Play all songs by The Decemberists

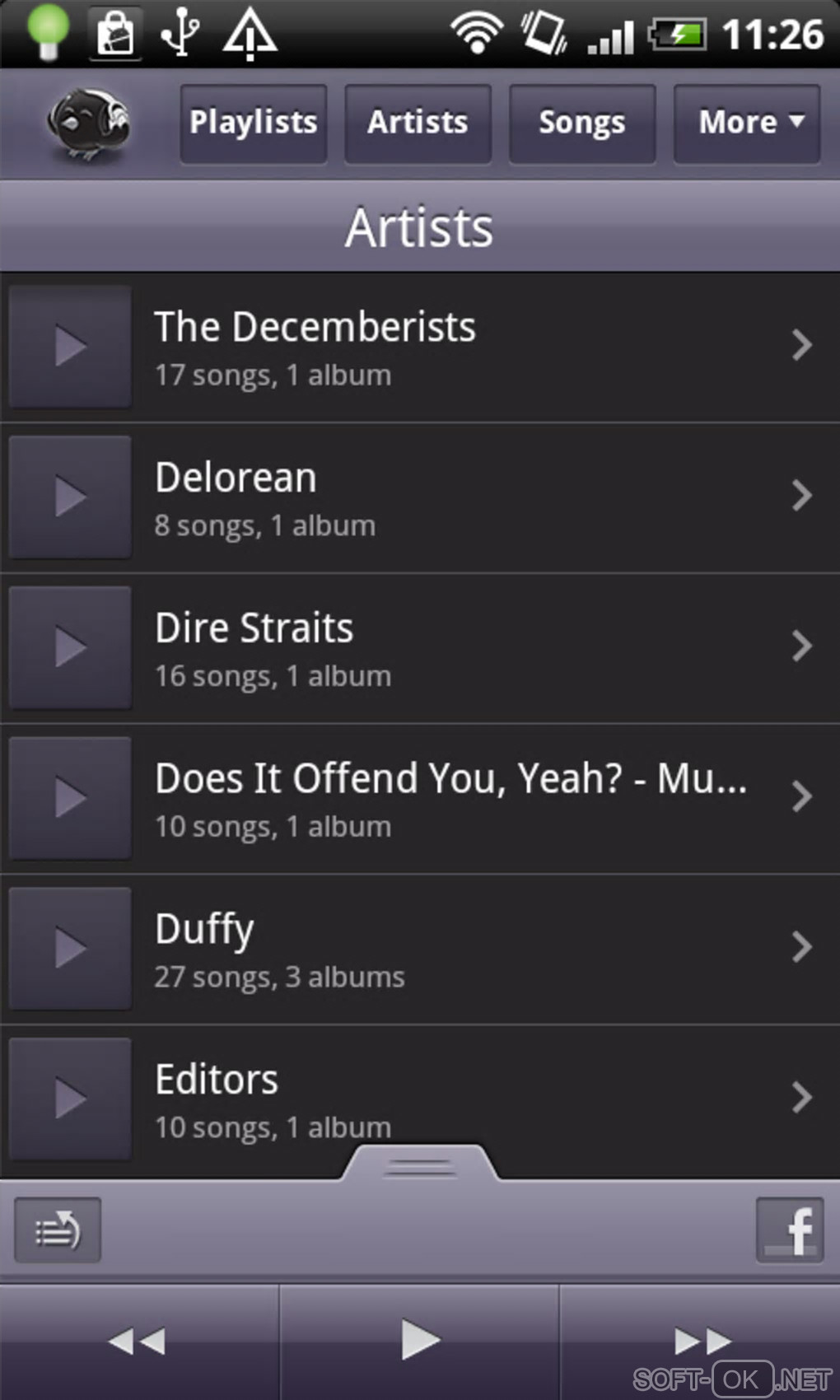pyautogui.click(x=70, y=346)
